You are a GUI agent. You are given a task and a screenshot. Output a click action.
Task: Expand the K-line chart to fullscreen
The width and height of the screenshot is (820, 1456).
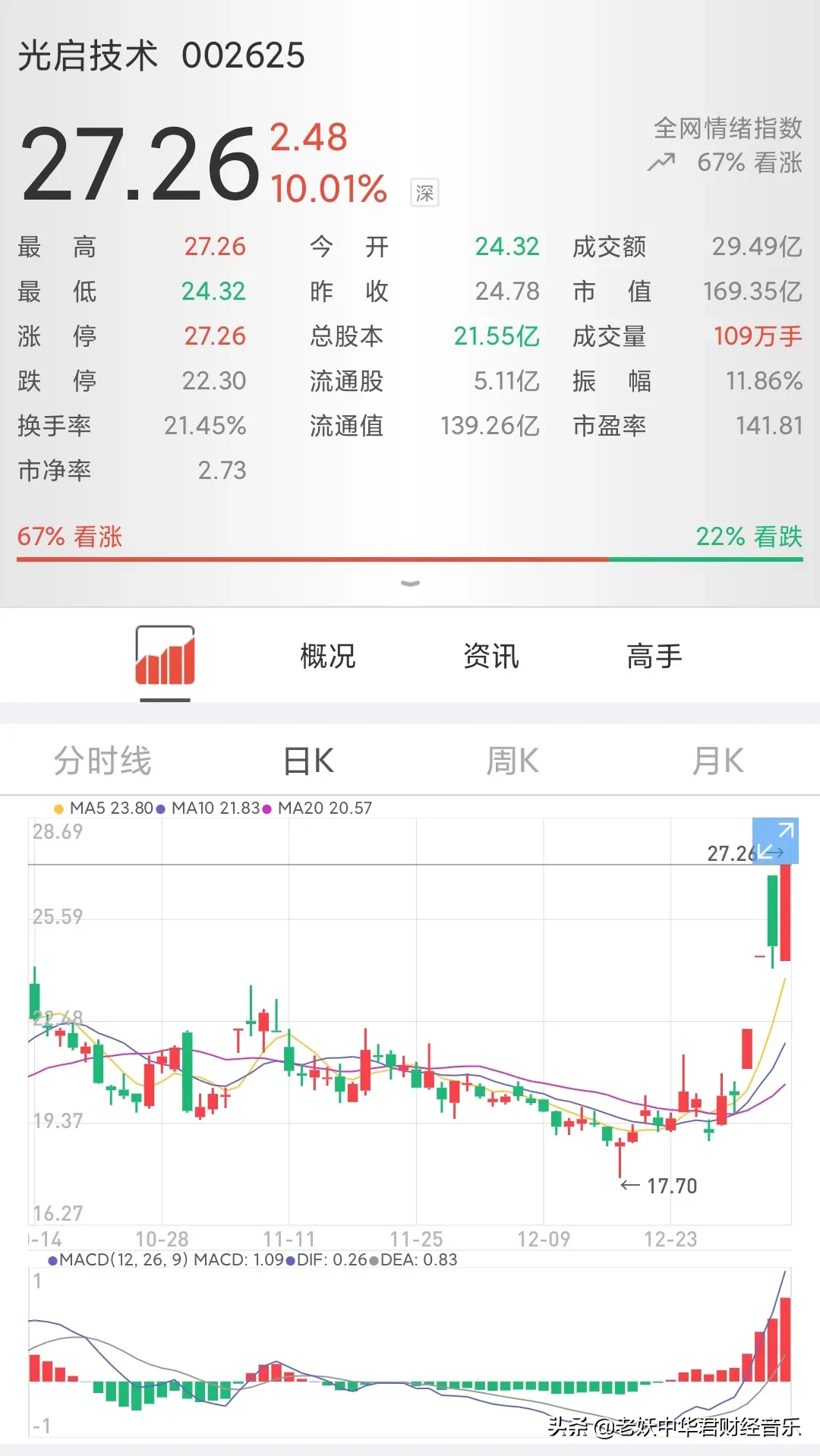[775, 841]
